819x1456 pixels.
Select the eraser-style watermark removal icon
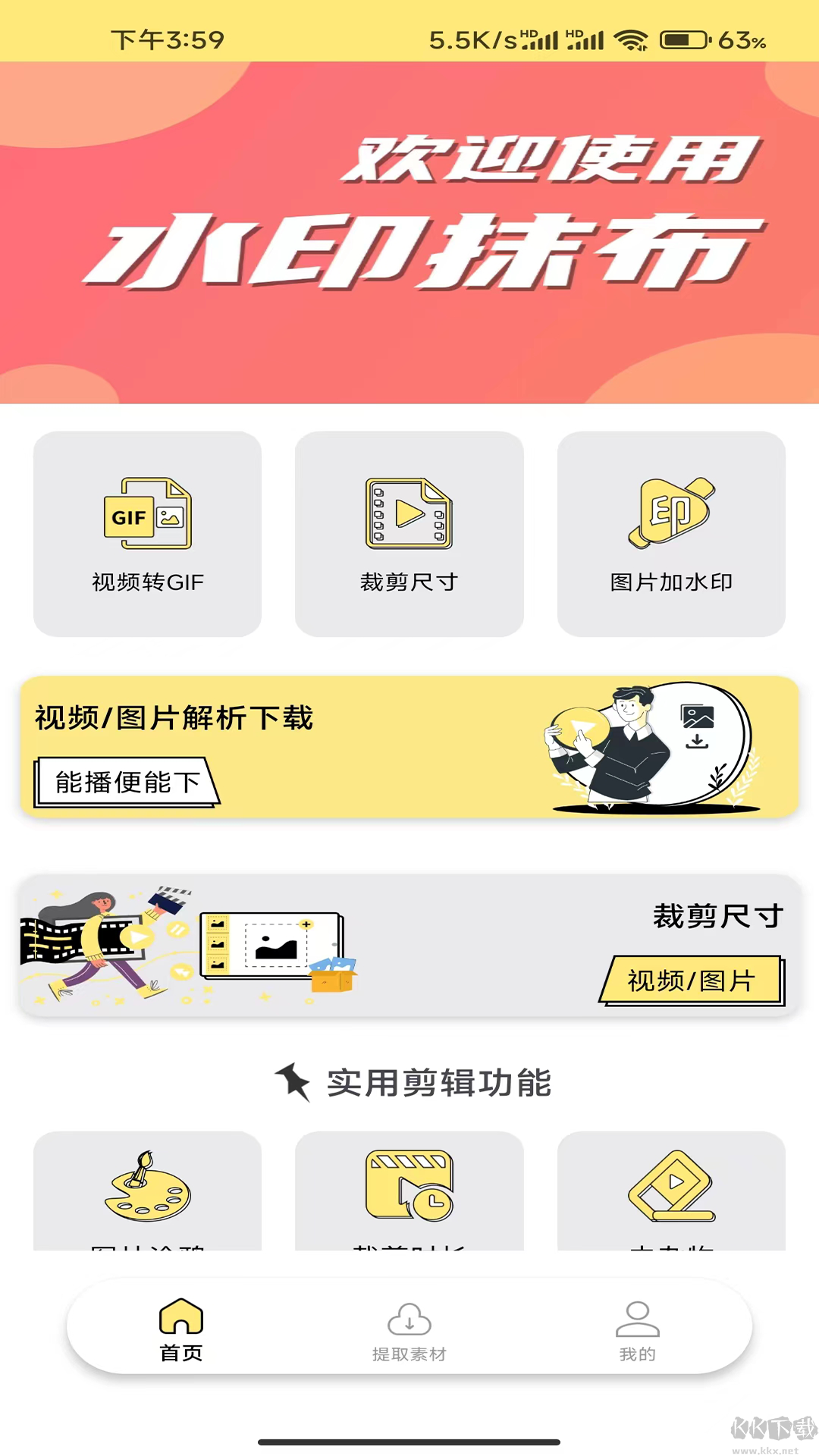click(x=672, y=1191)
